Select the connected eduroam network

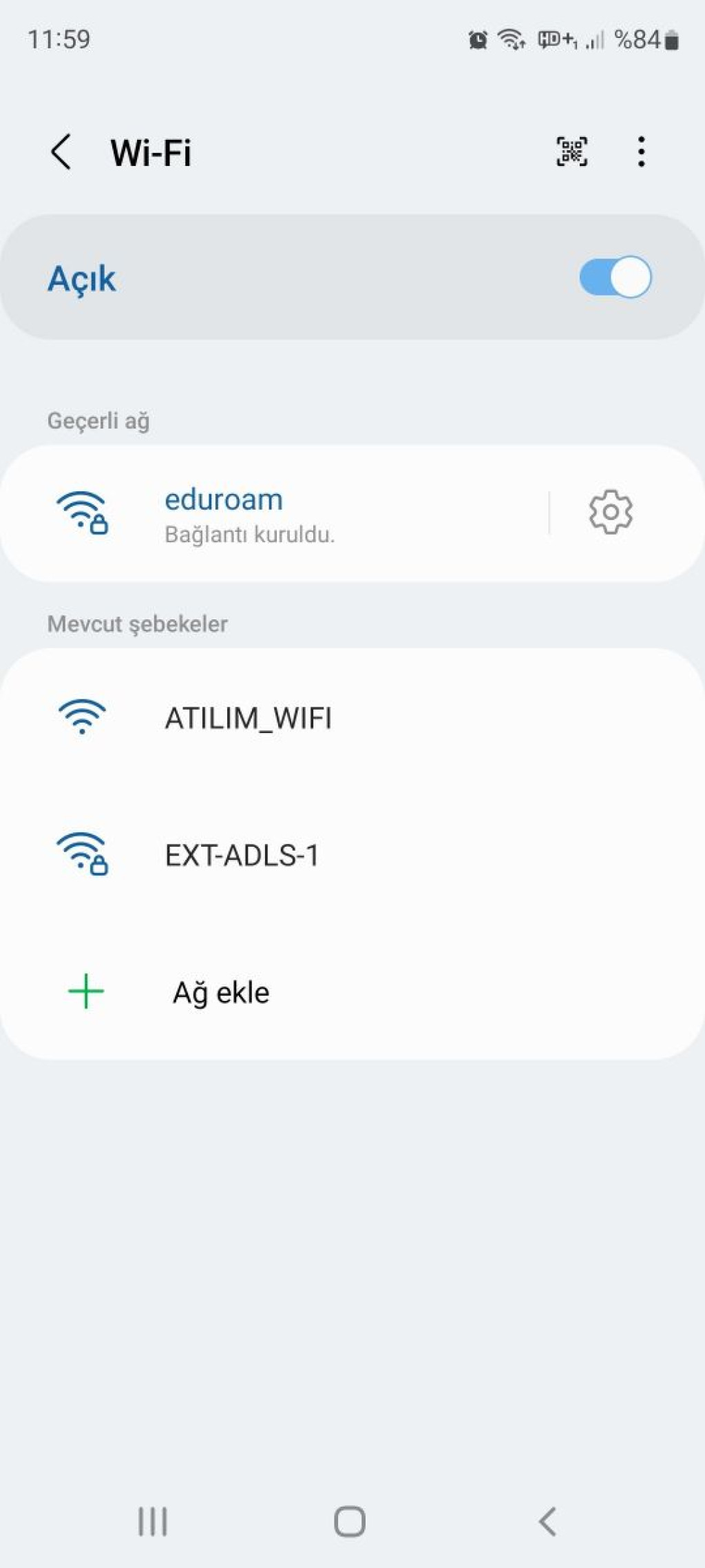click(275, 513)
